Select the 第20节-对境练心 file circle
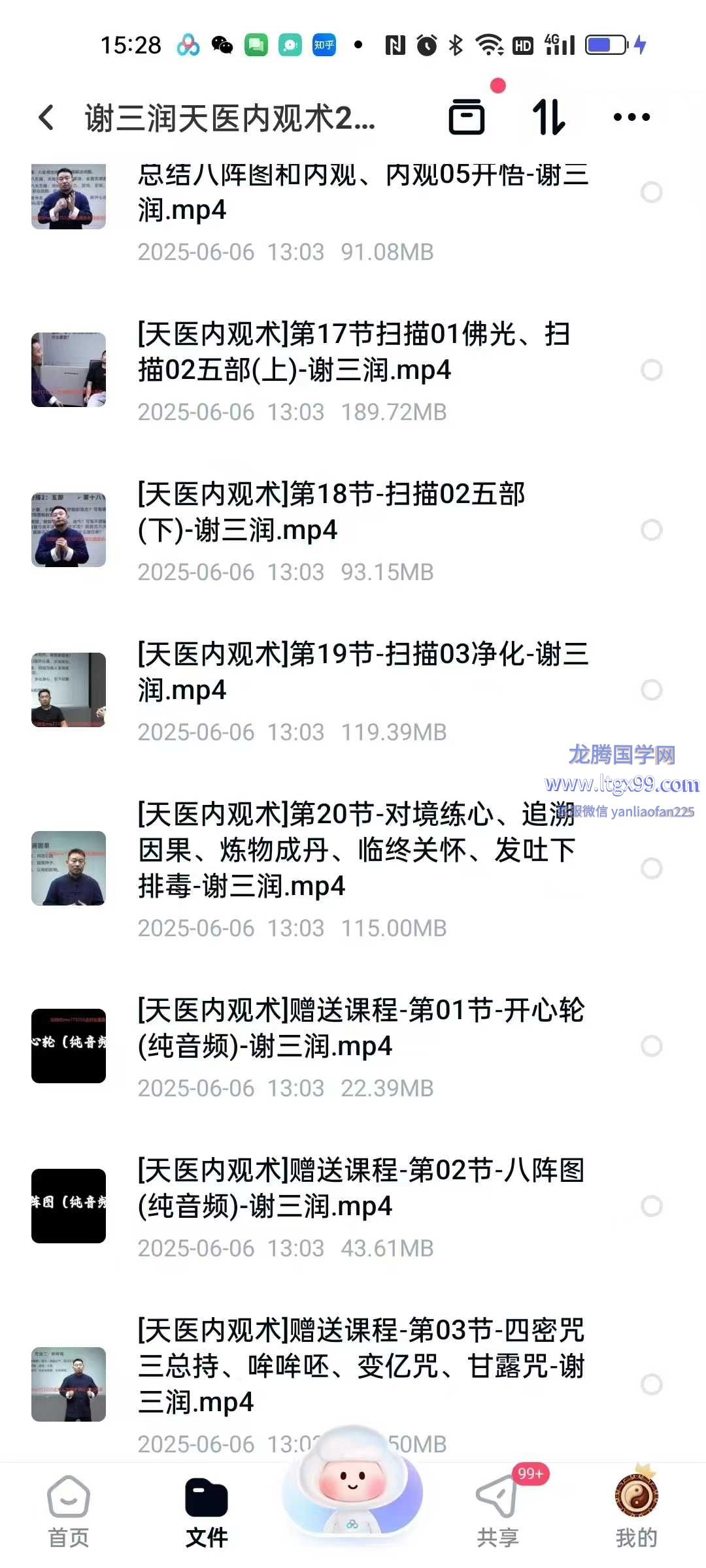The image size is (706, 1568). tap(651, 868)
